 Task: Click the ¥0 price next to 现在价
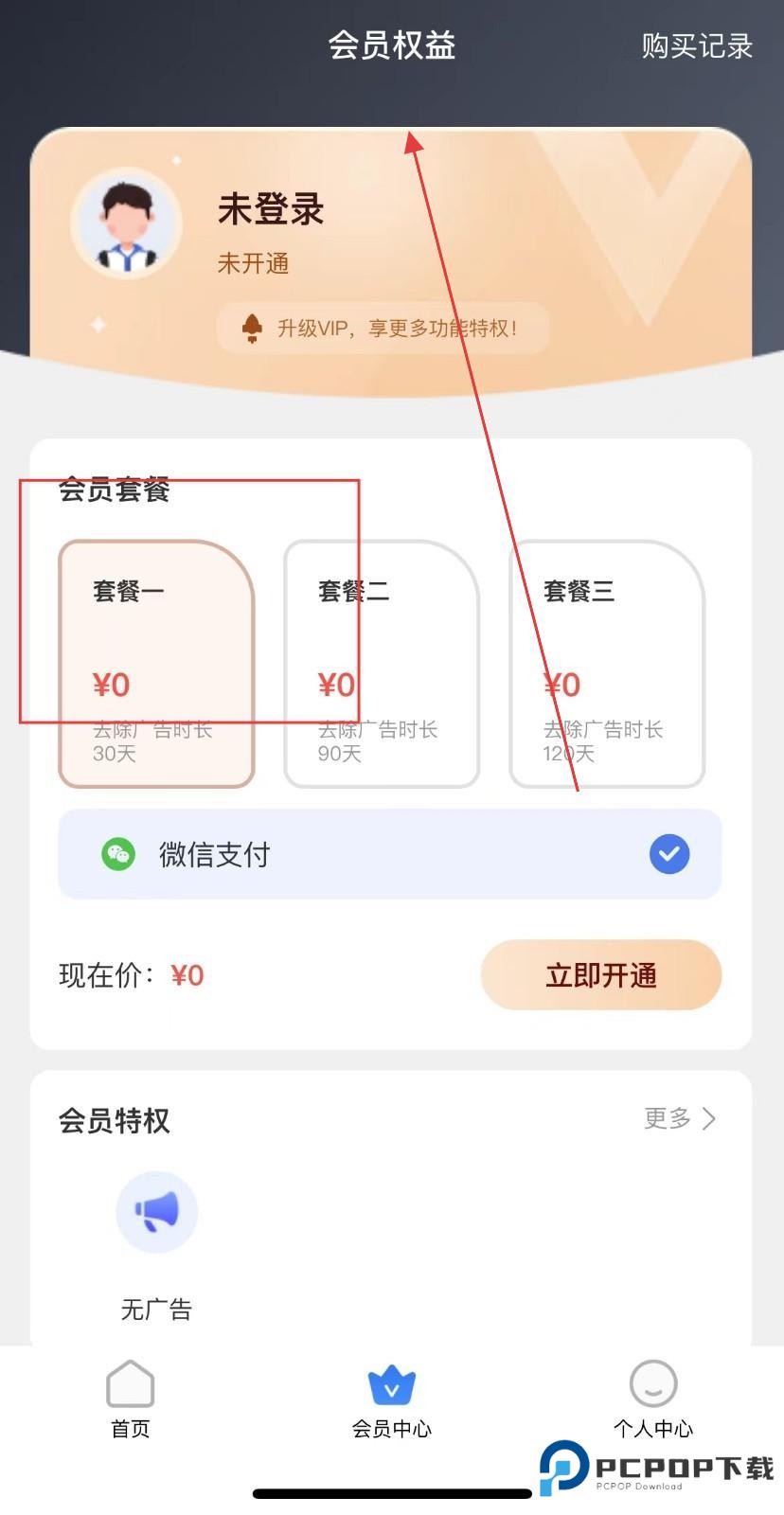(x=187, y=975)
